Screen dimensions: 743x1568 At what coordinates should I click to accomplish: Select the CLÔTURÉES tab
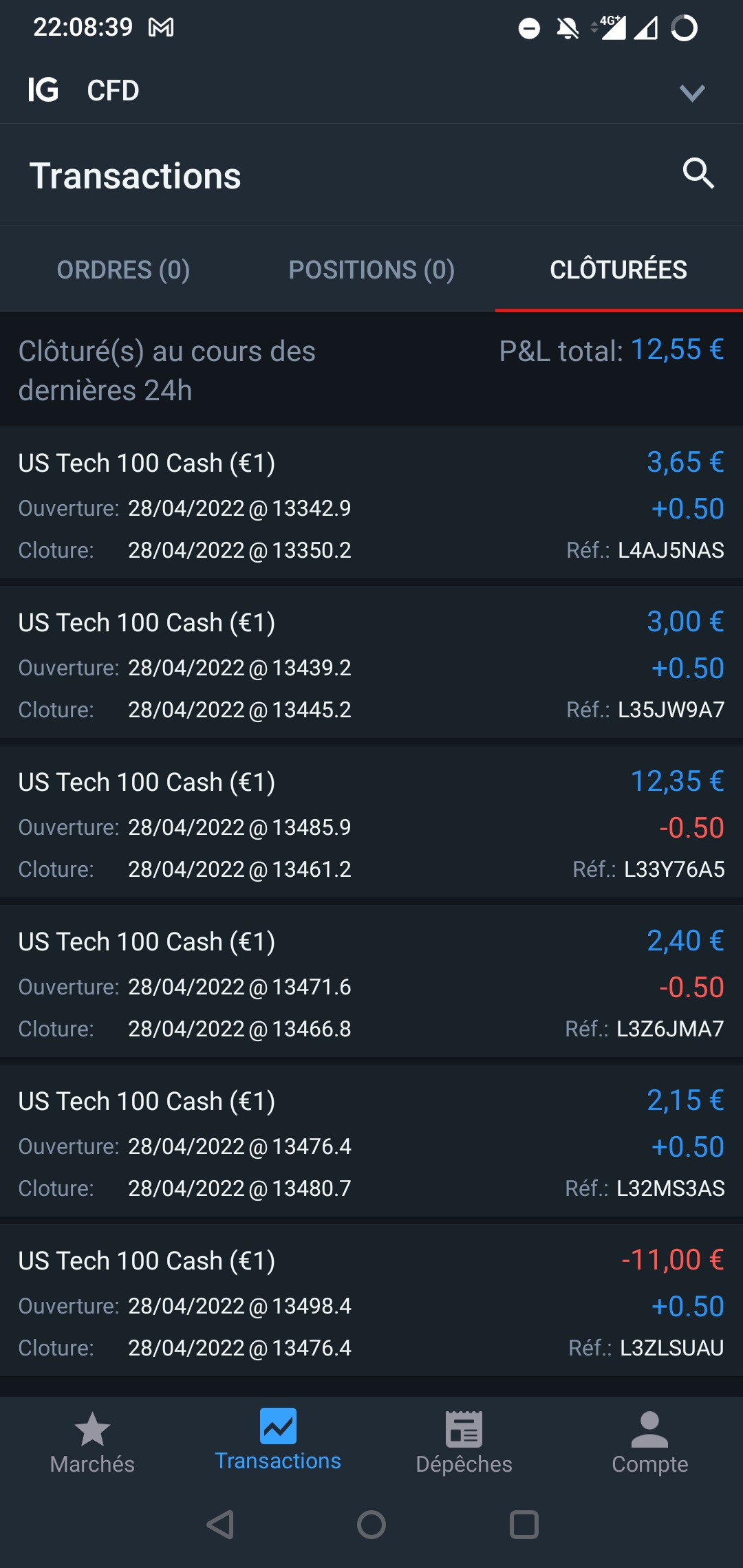(618, 270)
